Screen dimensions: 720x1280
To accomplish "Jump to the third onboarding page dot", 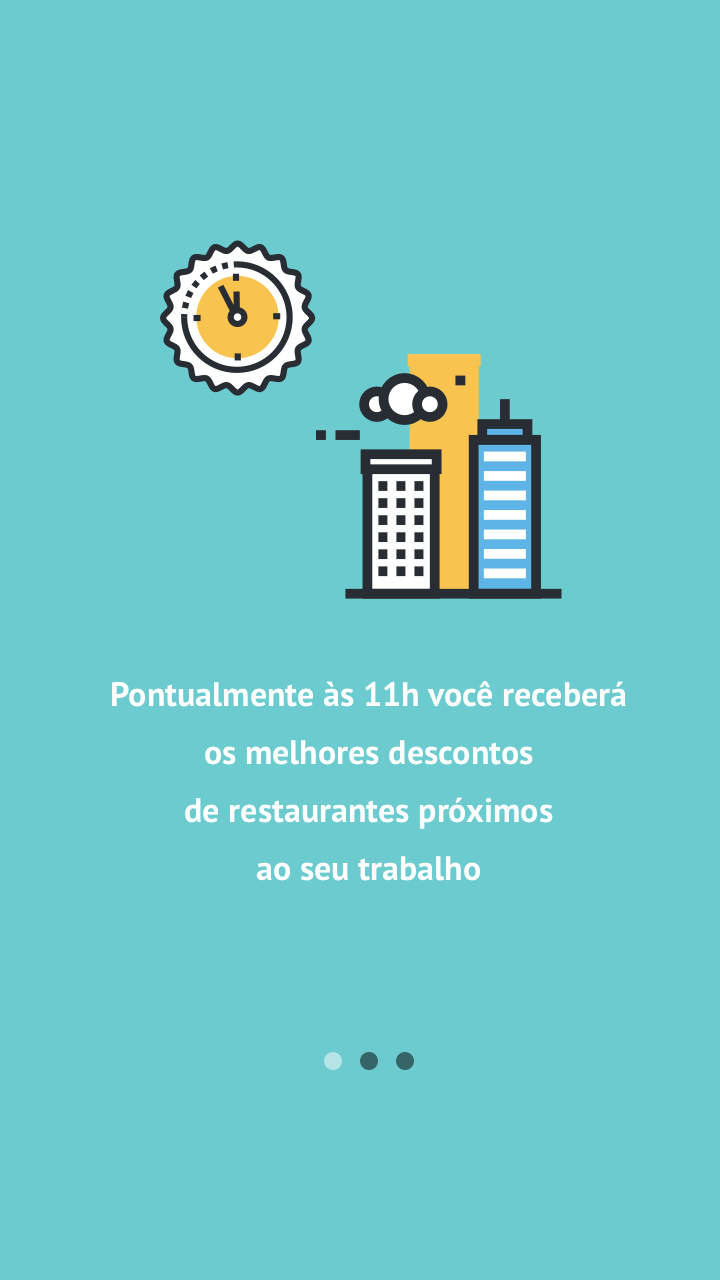I will click(x=405, y=1061).
